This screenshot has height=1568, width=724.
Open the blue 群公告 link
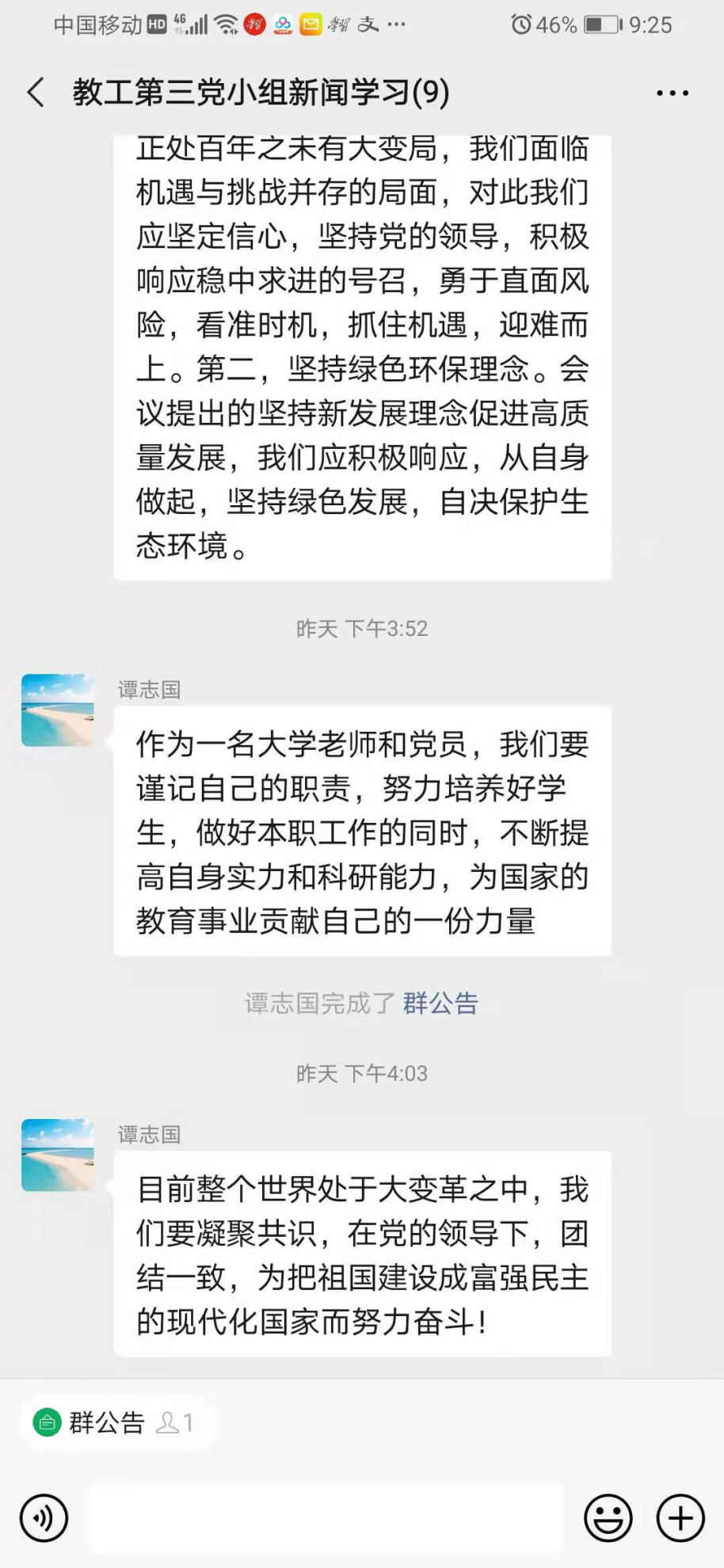[440, 1003]
